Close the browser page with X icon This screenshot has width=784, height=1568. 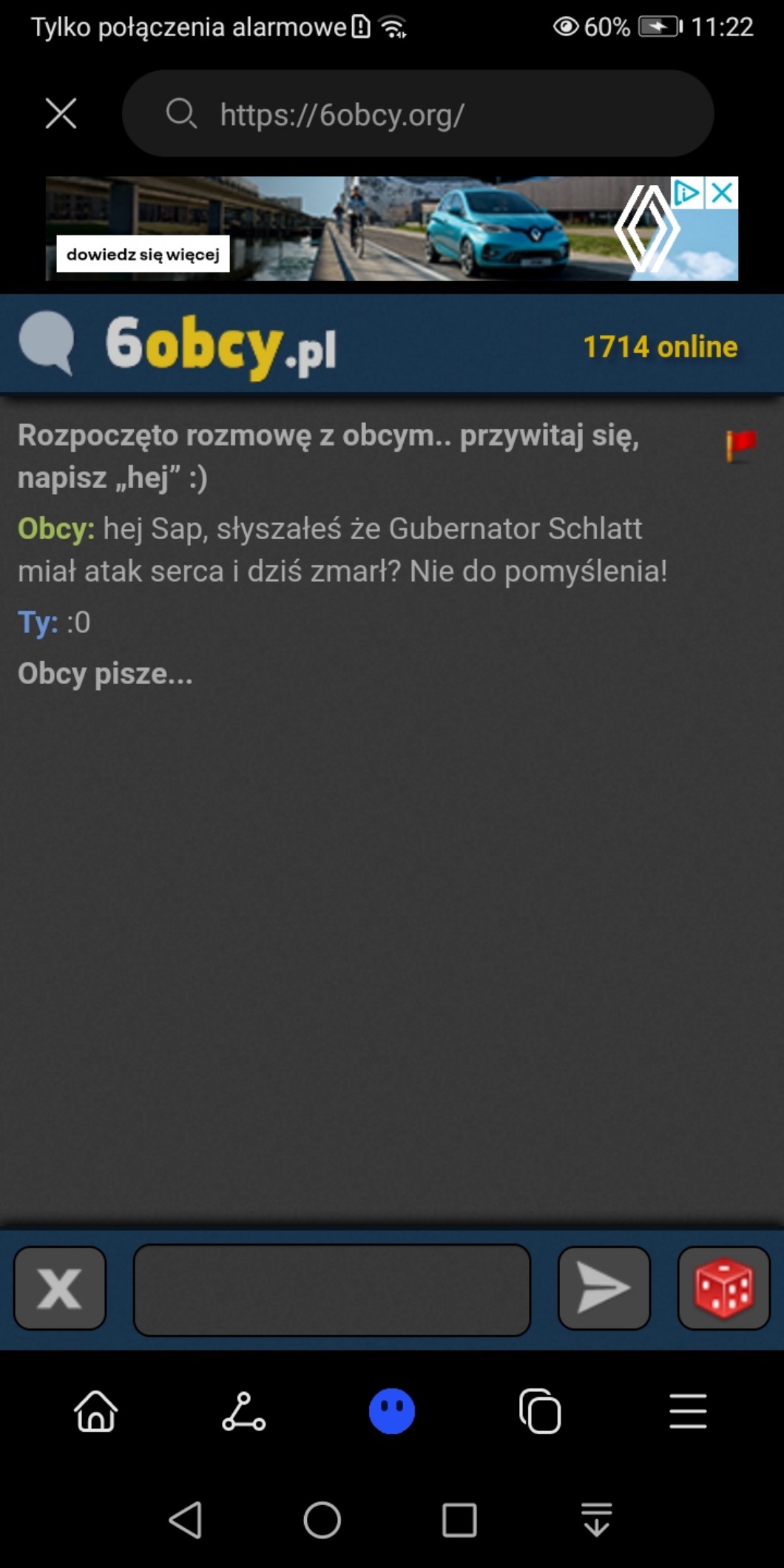pos(61,113)
